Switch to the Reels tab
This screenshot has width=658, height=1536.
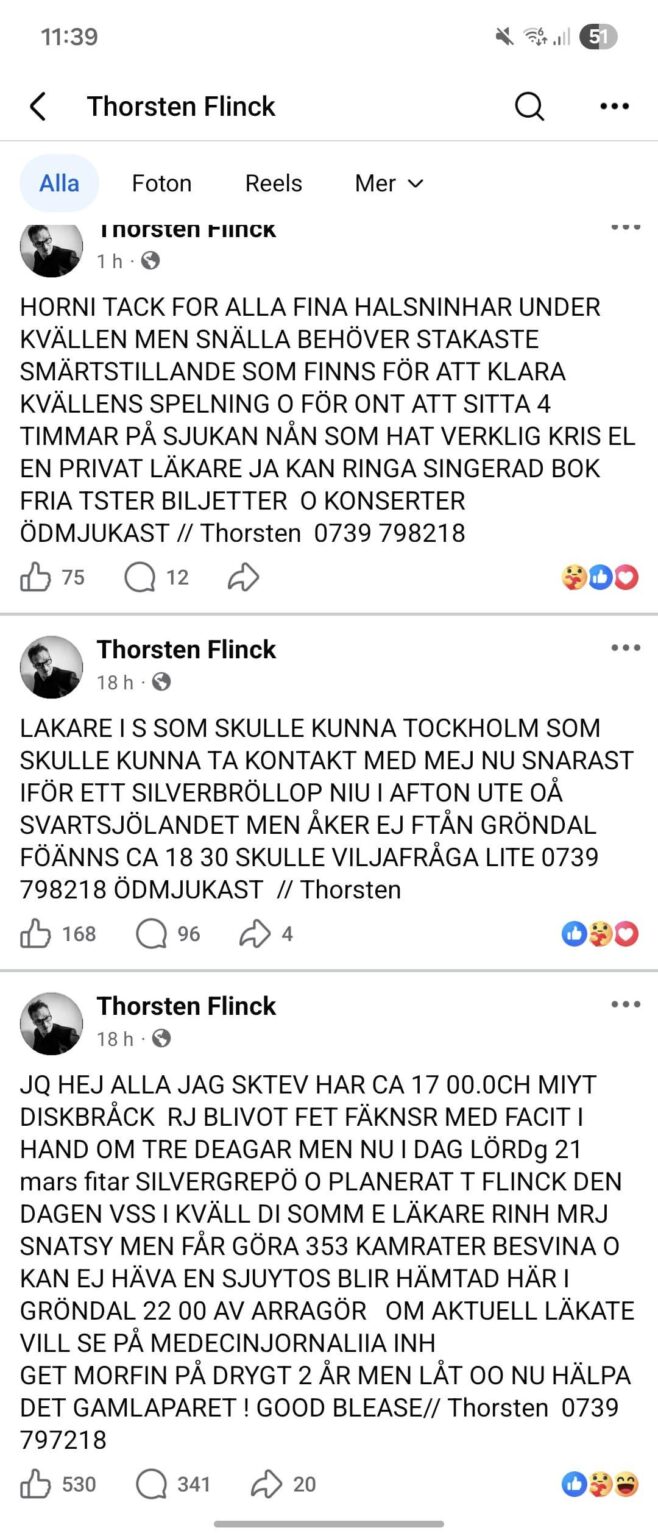(x=273, y=183)
